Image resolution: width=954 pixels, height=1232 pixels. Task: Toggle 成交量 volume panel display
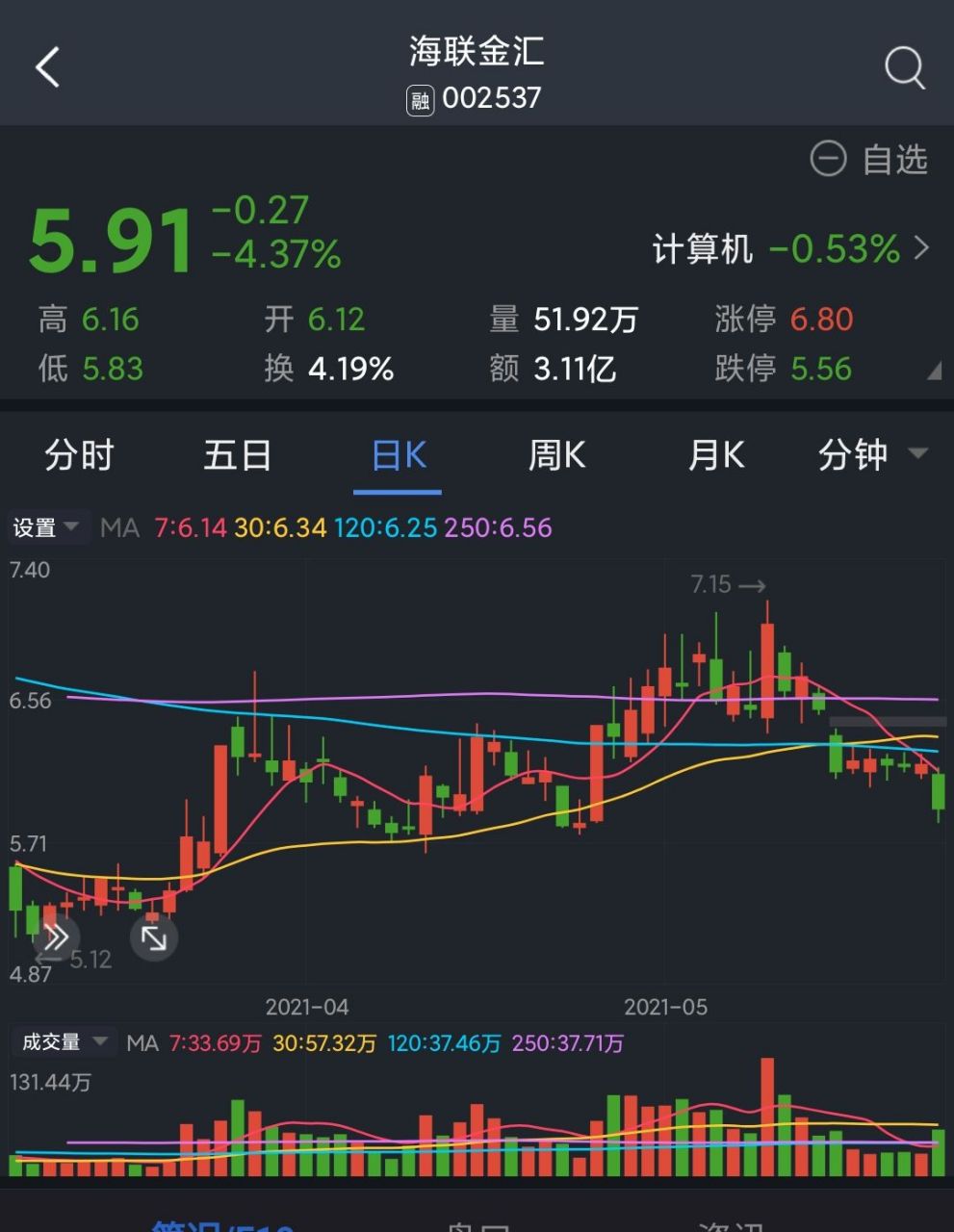55,1041
